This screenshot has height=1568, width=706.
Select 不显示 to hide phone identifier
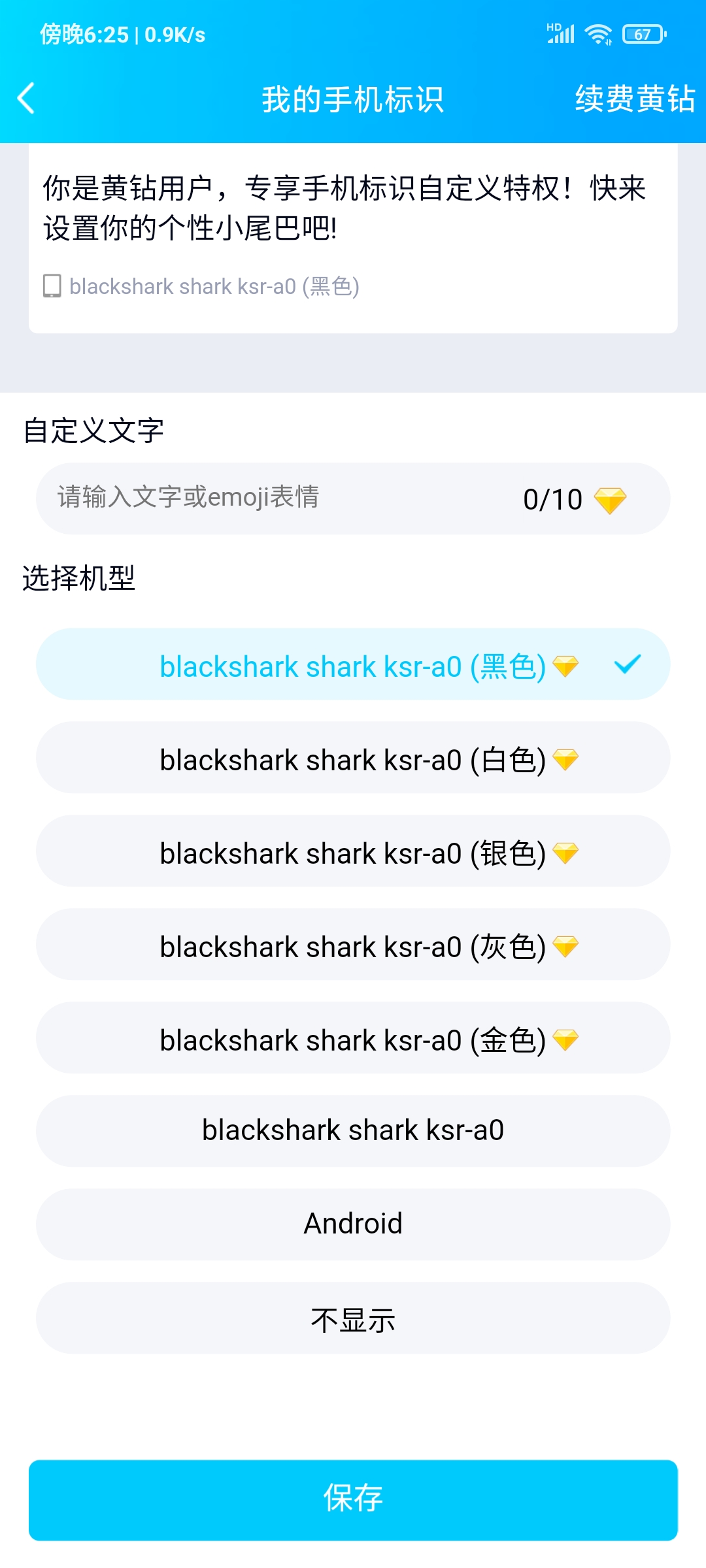353,1318
